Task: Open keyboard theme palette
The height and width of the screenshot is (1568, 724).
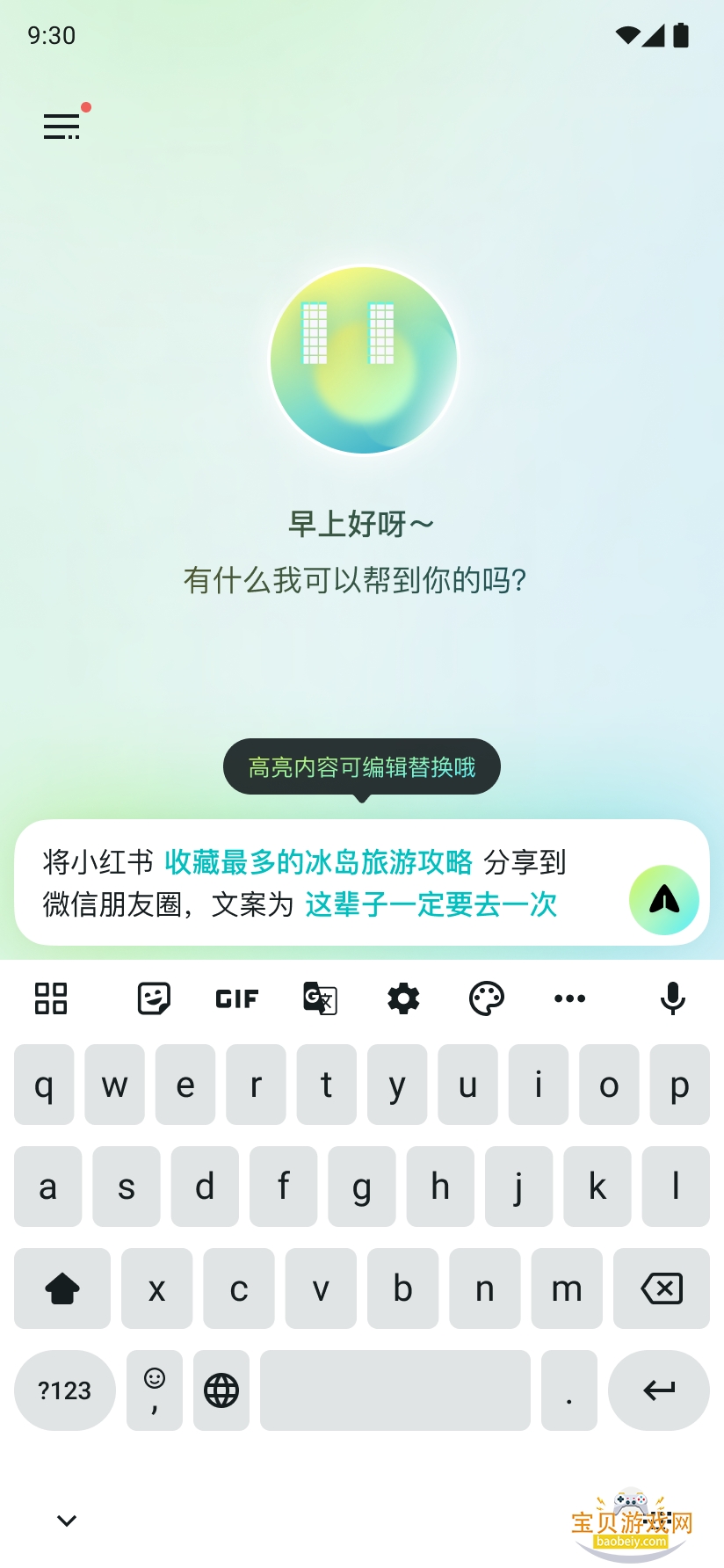Action: [x=486, y=998]
